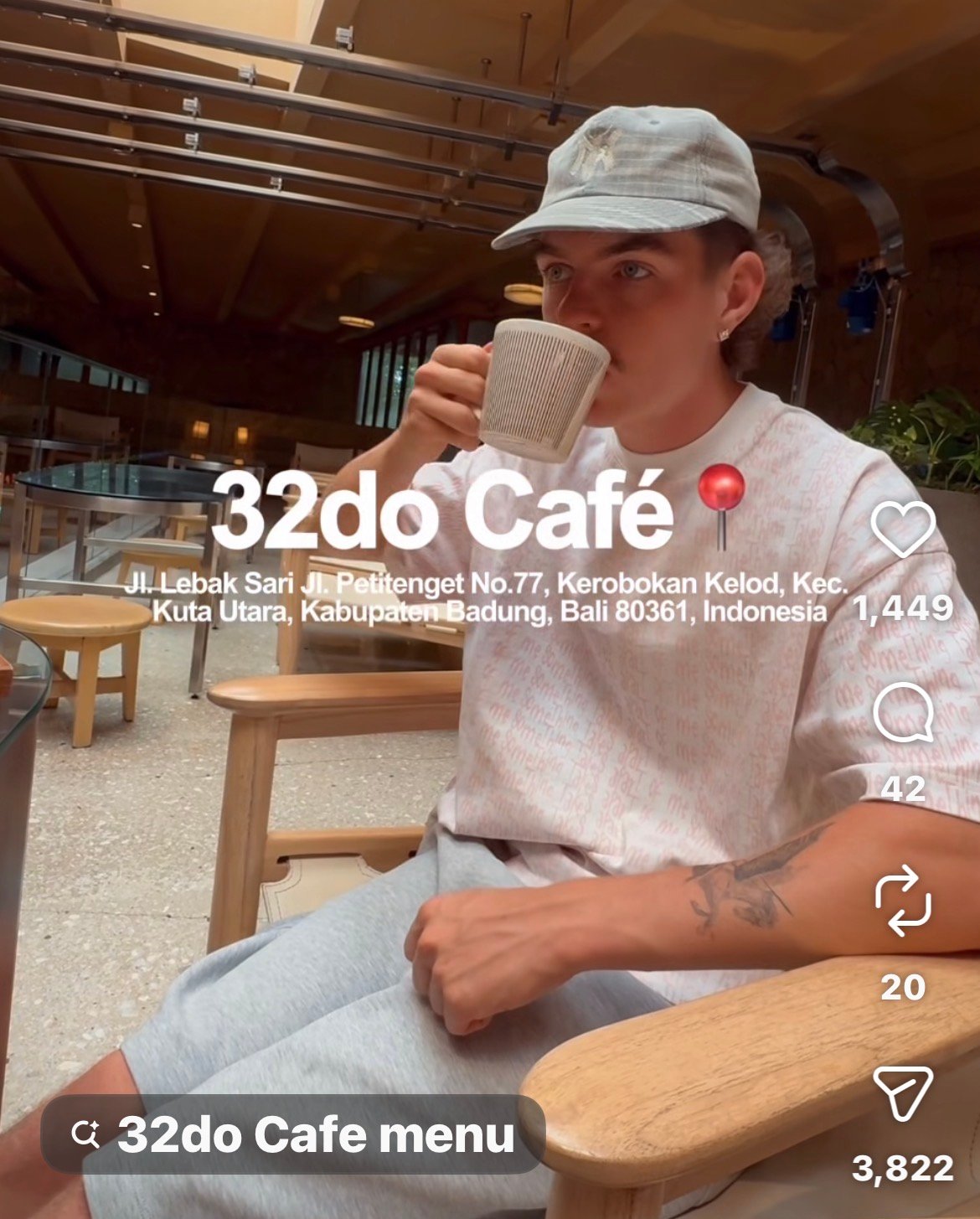Open the '32do Cafe menu' search suggestion

pyautogui.click(x=293, y=1134)
